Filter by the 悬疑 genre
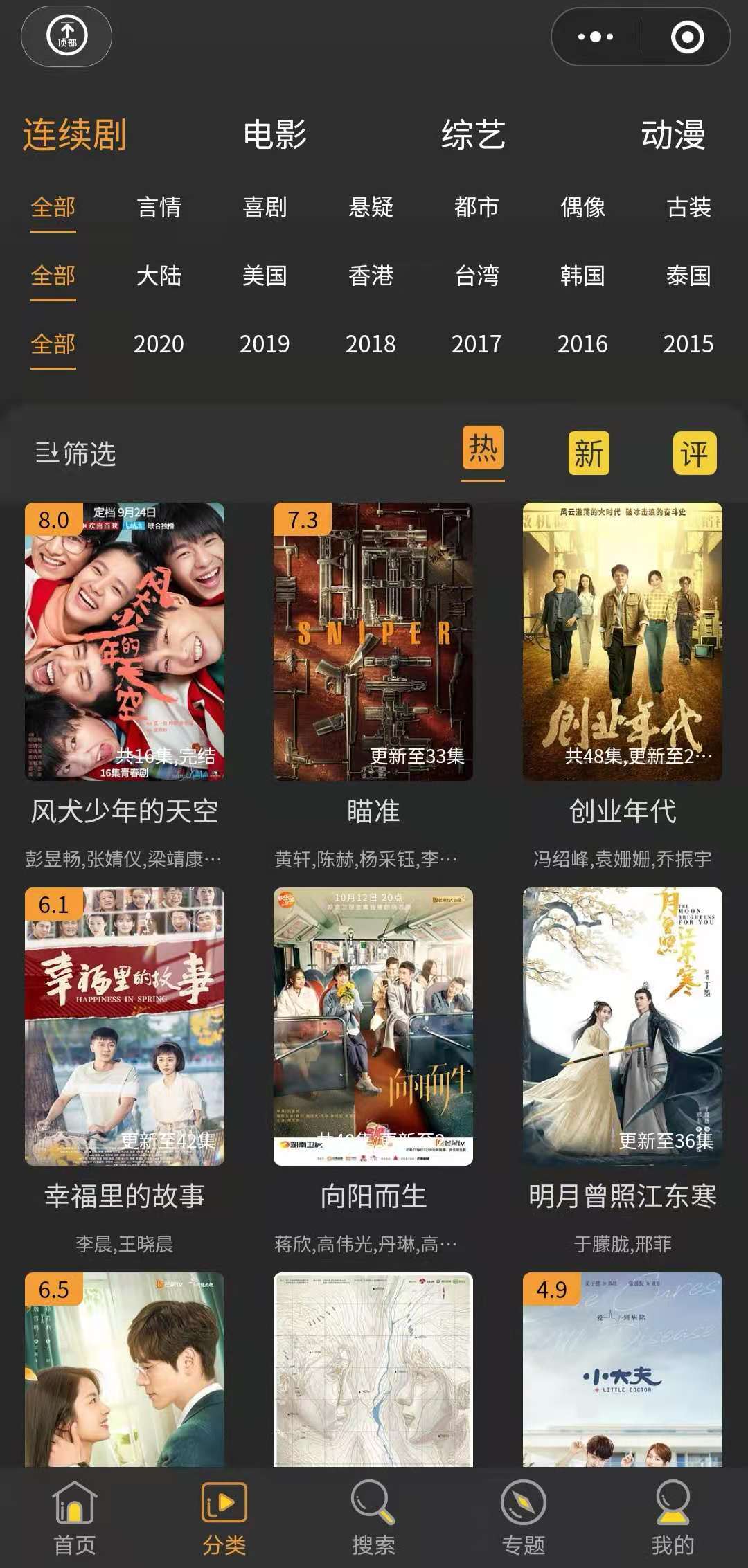 click(x=371, y=207)
